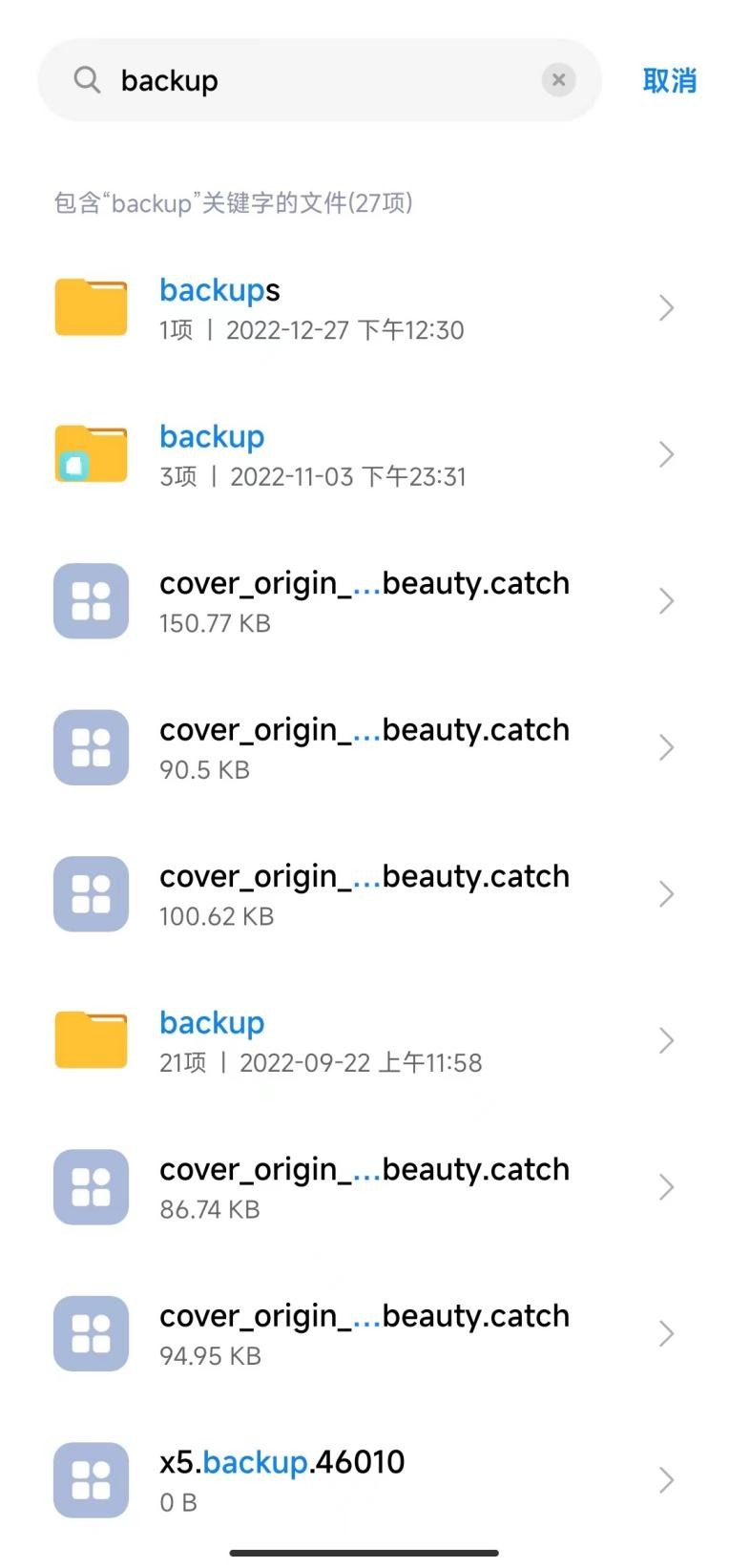Tap the search field containing backup
729x1568 pixels.
click(x=315, y=80)
